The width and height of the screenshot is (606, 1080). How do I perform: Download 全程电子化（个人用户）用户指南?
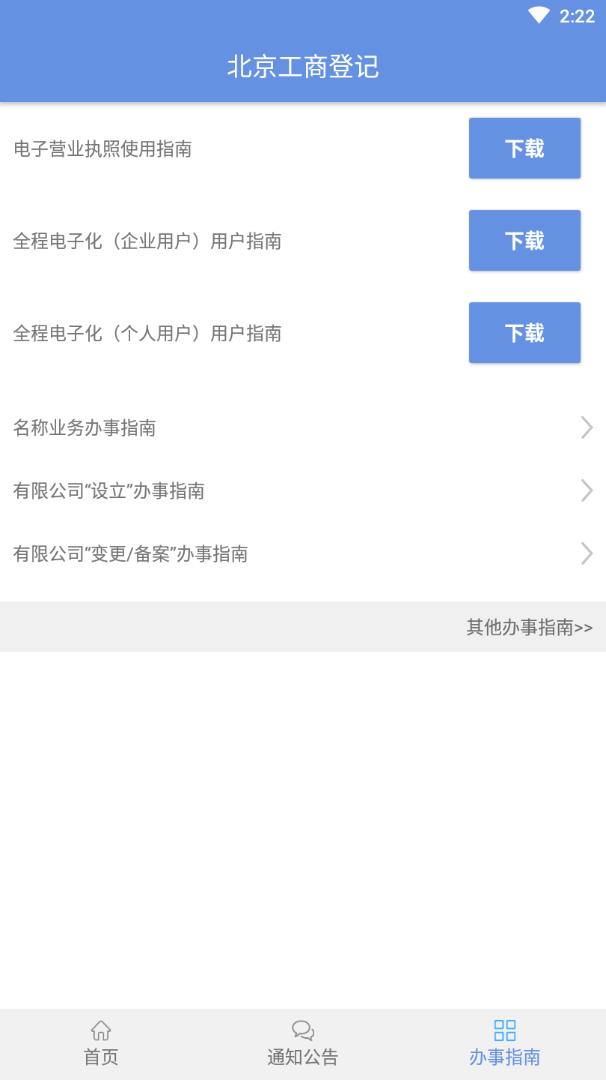(x=524, y=333)
